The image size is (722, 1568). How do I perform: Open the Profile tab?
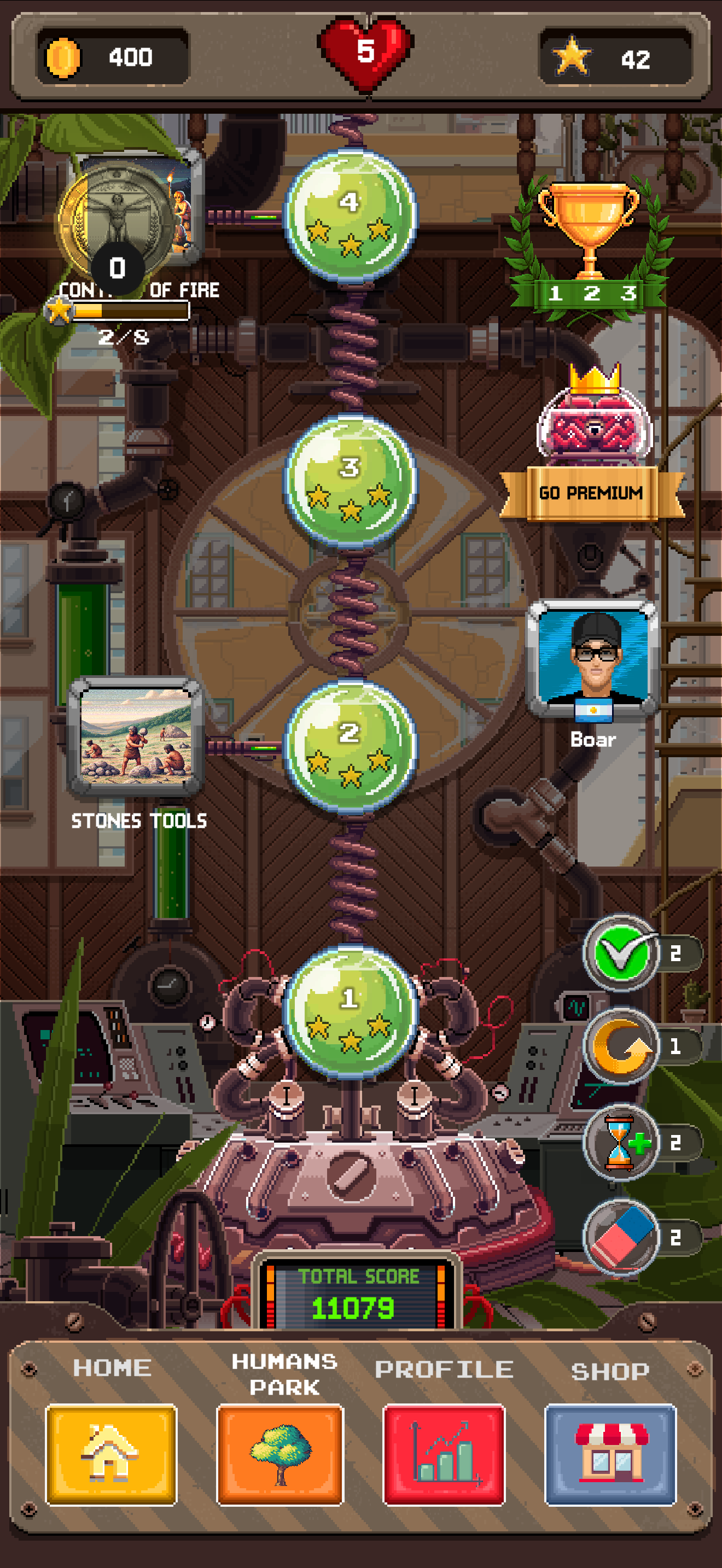444,1454
